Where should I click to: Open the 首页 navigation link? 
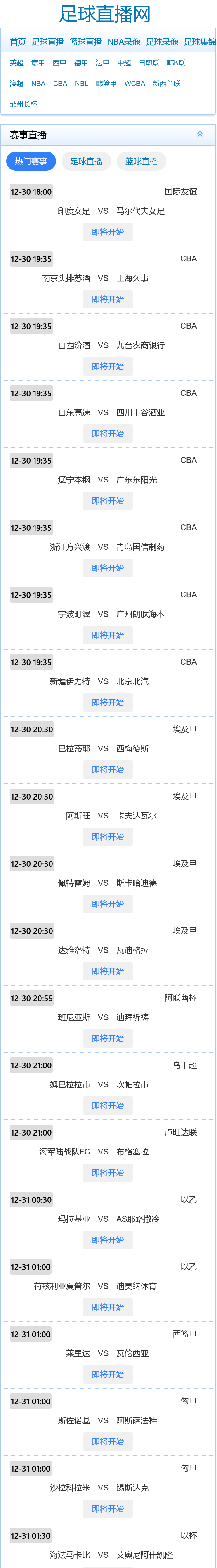(18, 42)
